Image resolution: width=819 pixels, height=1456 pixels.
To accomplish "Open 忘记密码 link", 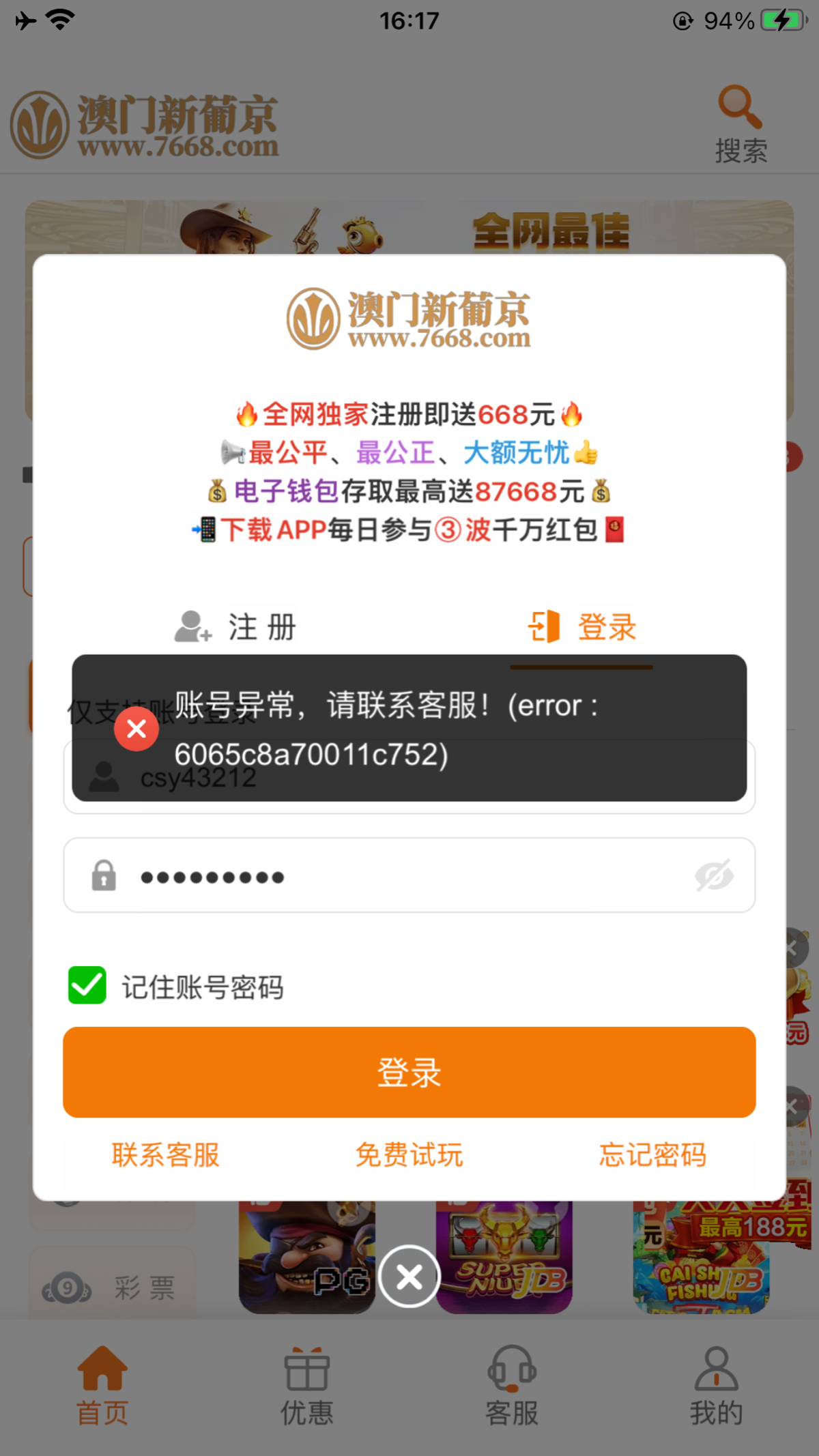I will 652,1155.
